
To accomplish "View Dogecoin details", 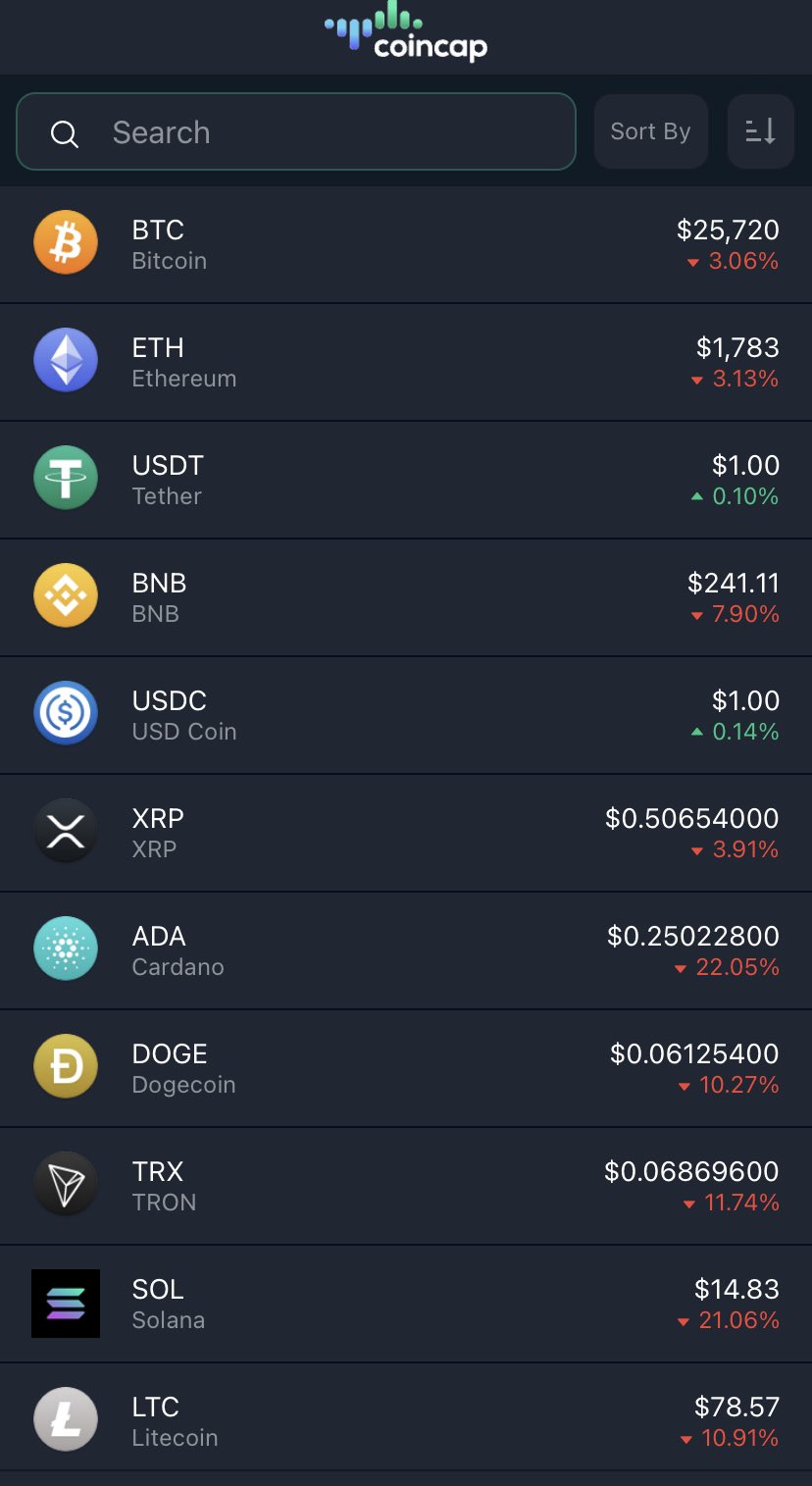I will tap(406, 1069).
